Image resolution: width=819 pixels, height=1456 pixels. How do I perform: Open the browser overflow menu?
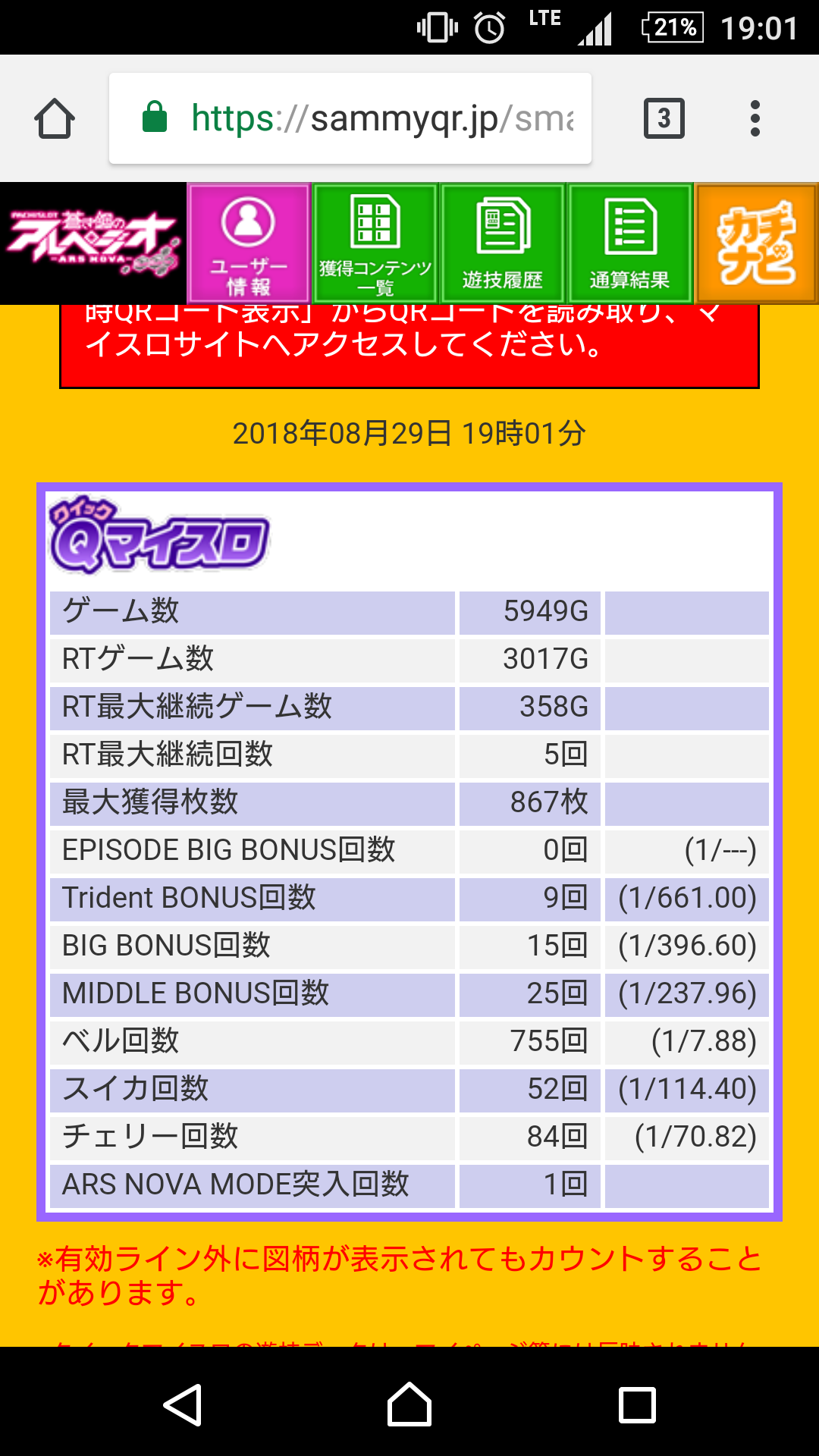(x=755, y=119)
